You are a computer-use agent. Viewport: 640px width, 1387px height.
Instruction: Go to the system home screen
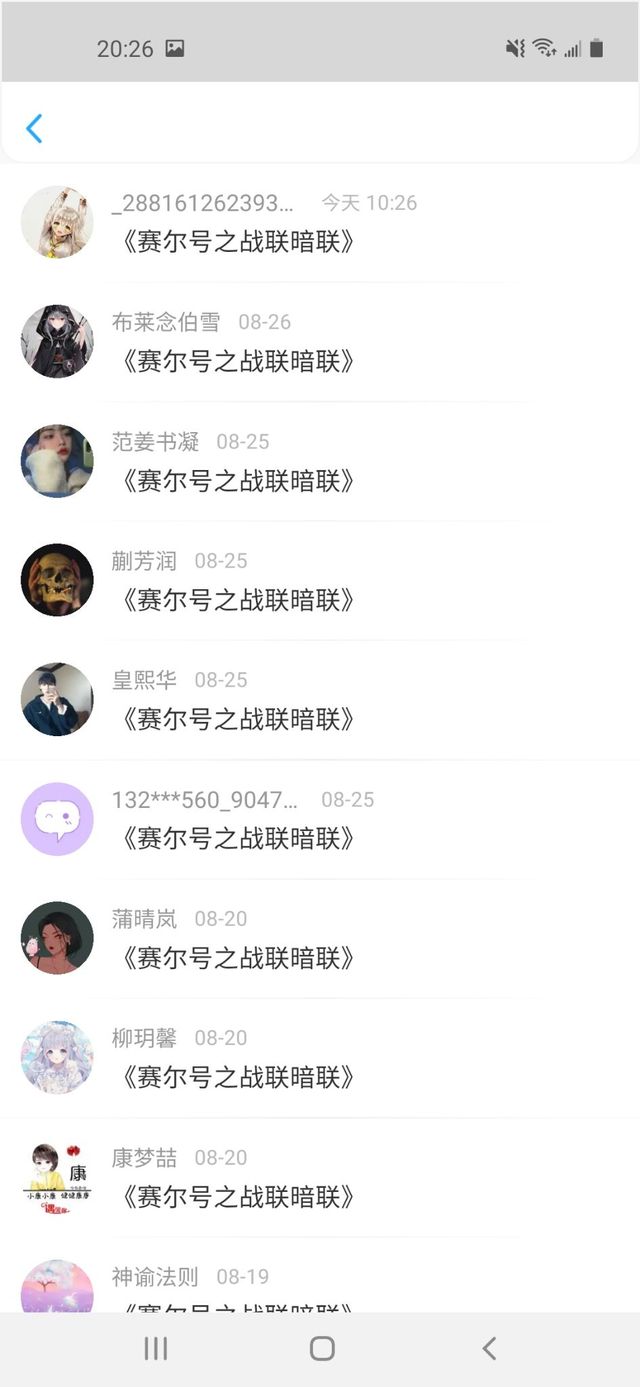pos(322,1348)
